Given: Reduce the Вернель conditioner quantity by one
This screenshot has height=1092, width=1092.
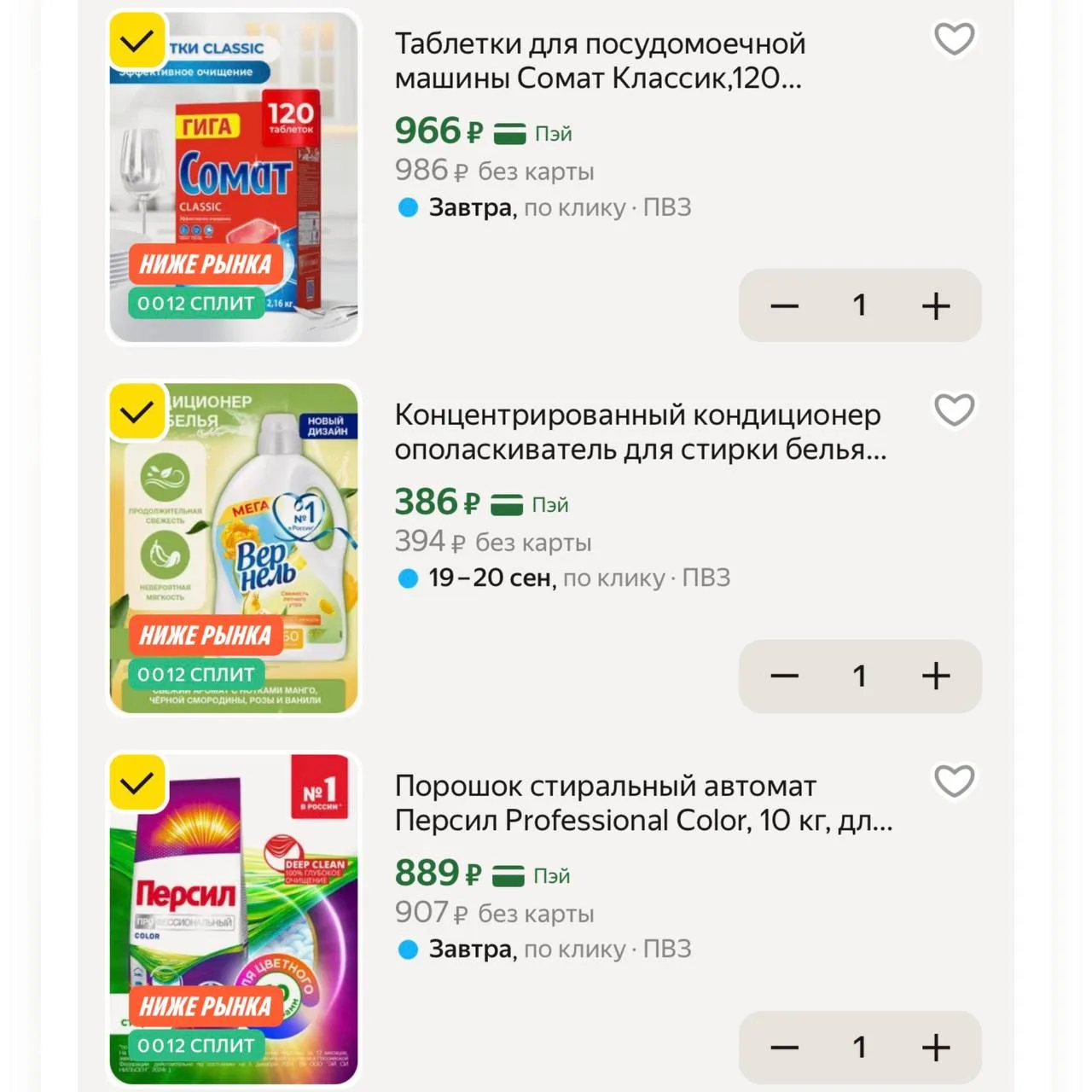Looking at the screenshot, I should (x=784, y=676).
